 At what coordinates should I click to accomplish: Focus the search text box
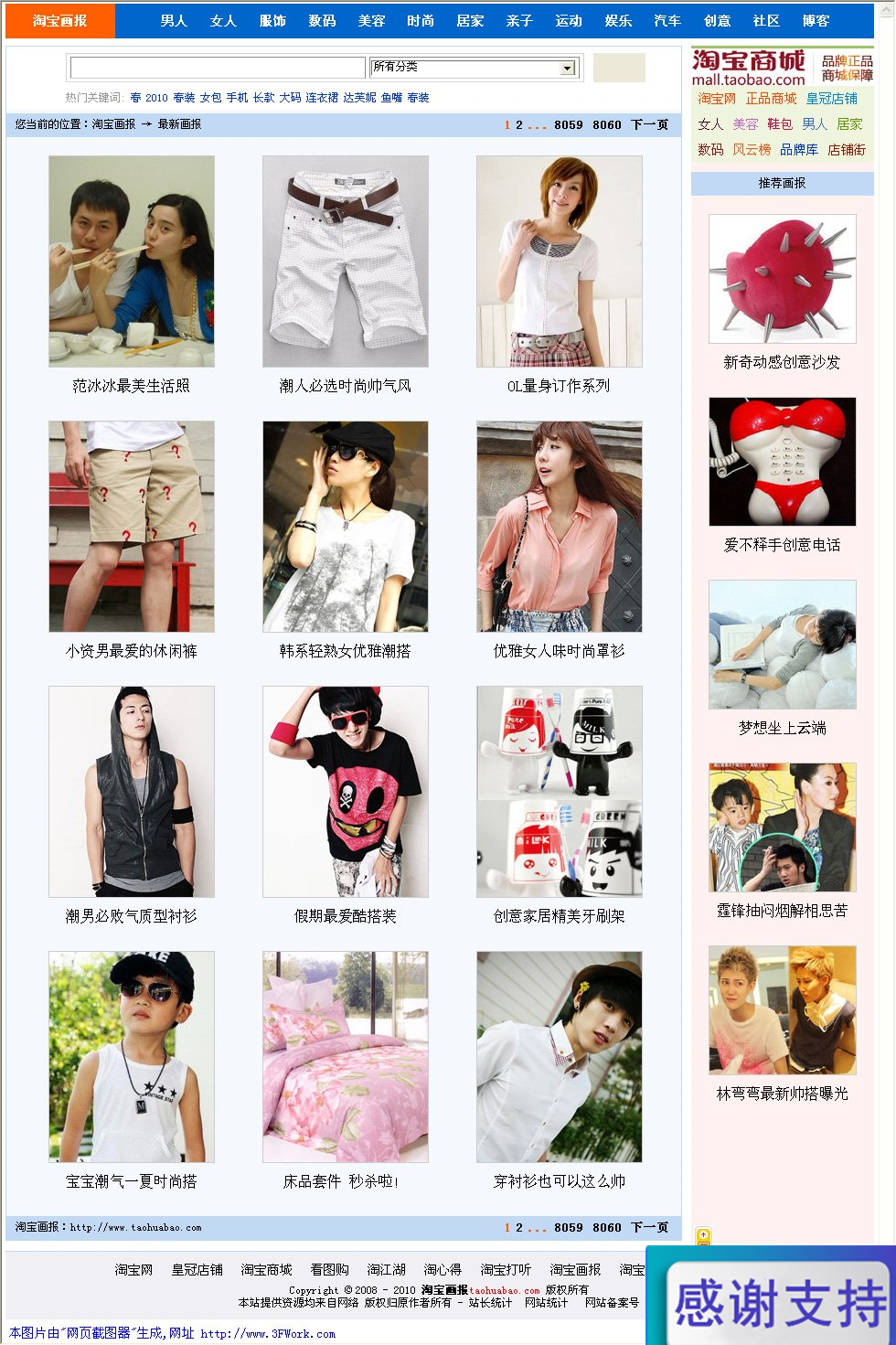[x=218, y=68]
